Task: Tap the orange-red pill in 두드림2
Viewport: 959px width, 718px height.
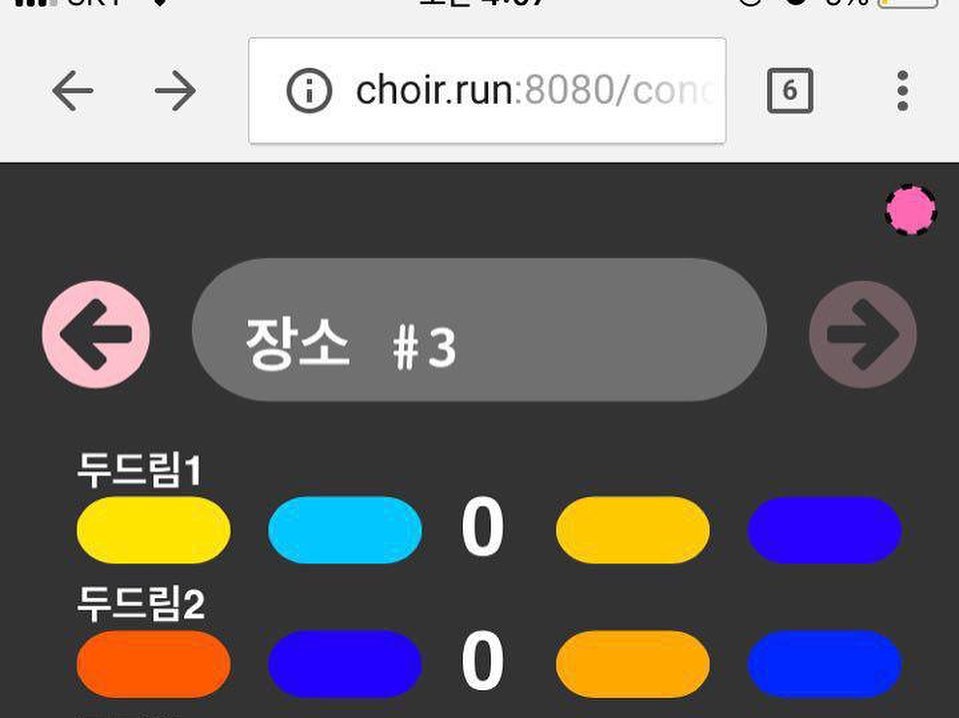Action: (153, 664)
